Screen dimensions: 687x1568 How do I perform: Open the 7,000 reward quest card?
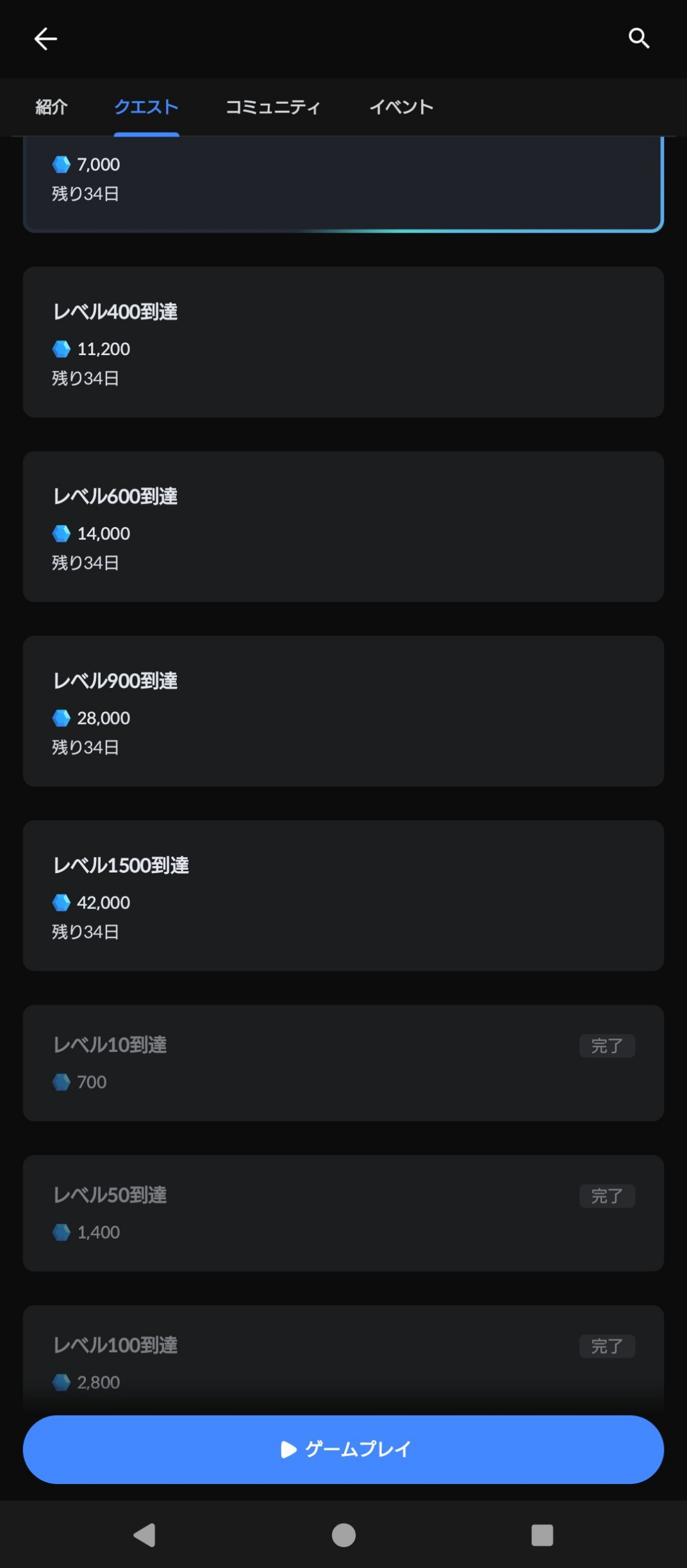click(x=343, y=184)
